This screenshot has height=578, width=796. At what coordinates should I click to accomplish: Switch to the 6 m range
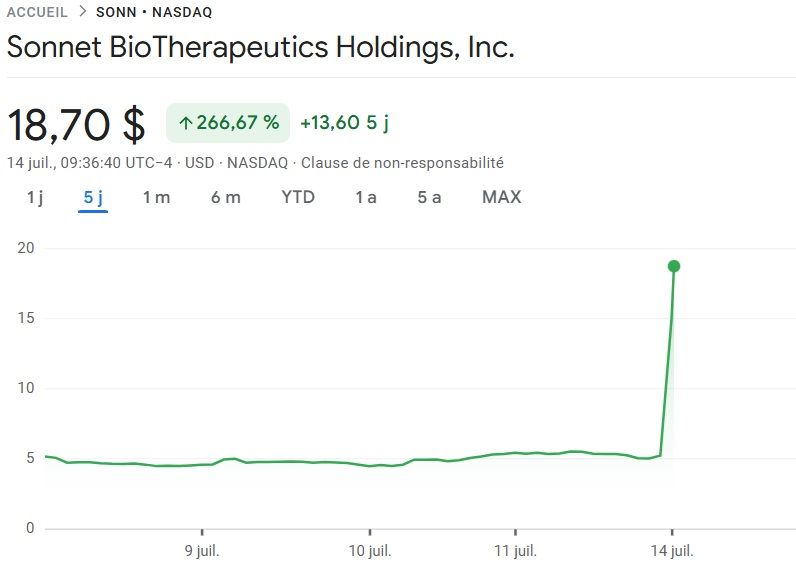click(x=225, y=197)
